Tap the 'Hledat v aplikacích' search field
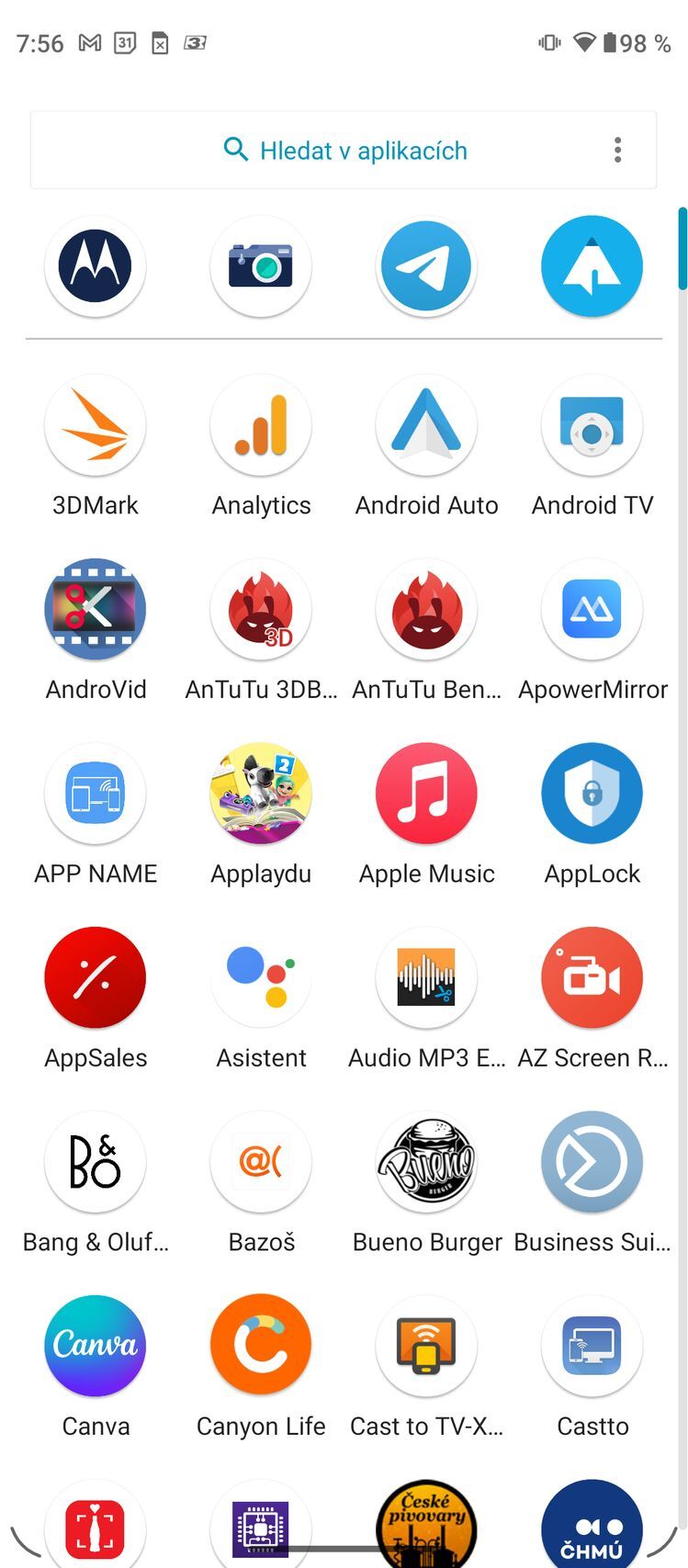 tap(344, 150)
